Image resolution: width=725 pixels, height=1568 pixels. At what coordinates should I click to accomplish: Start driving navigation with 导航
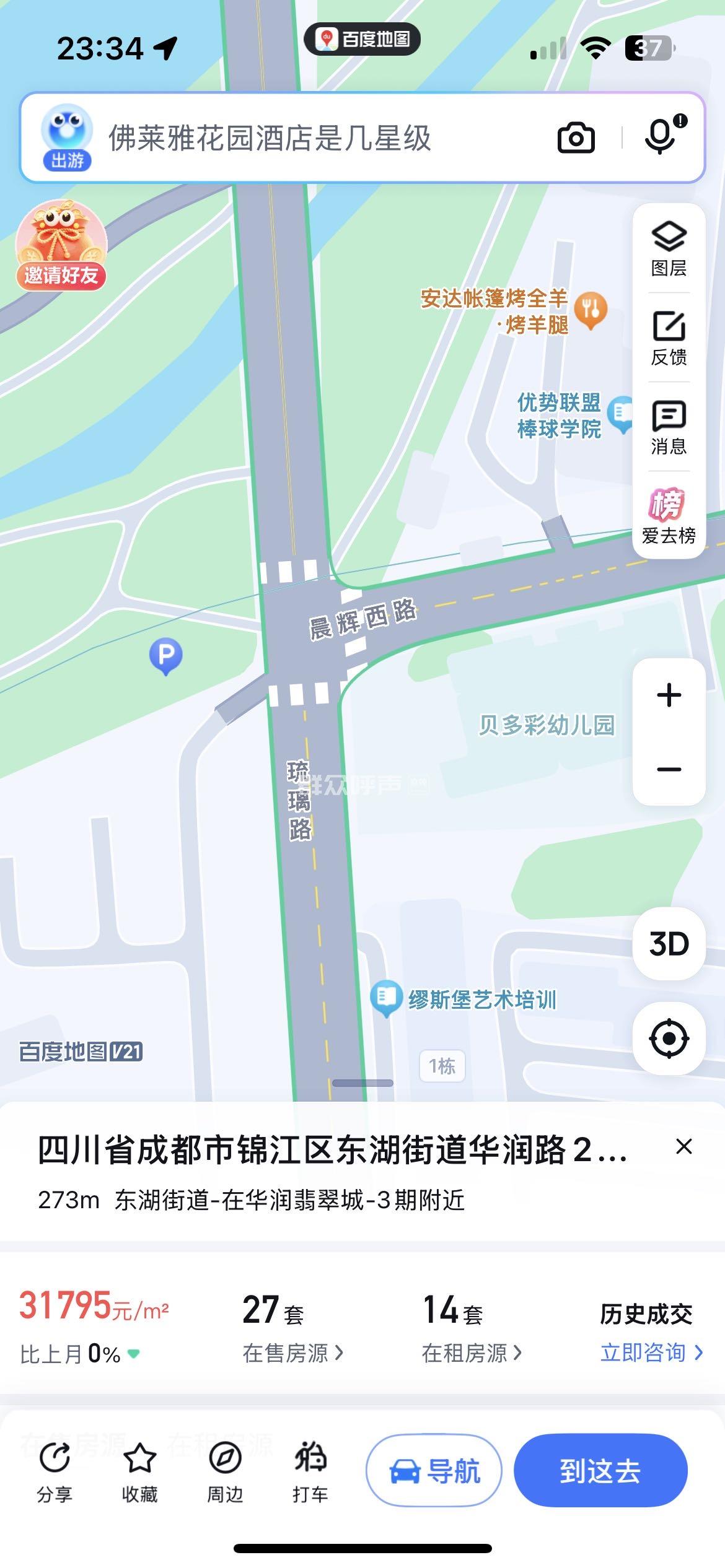pyautogui.click(x=434, y=1471)
